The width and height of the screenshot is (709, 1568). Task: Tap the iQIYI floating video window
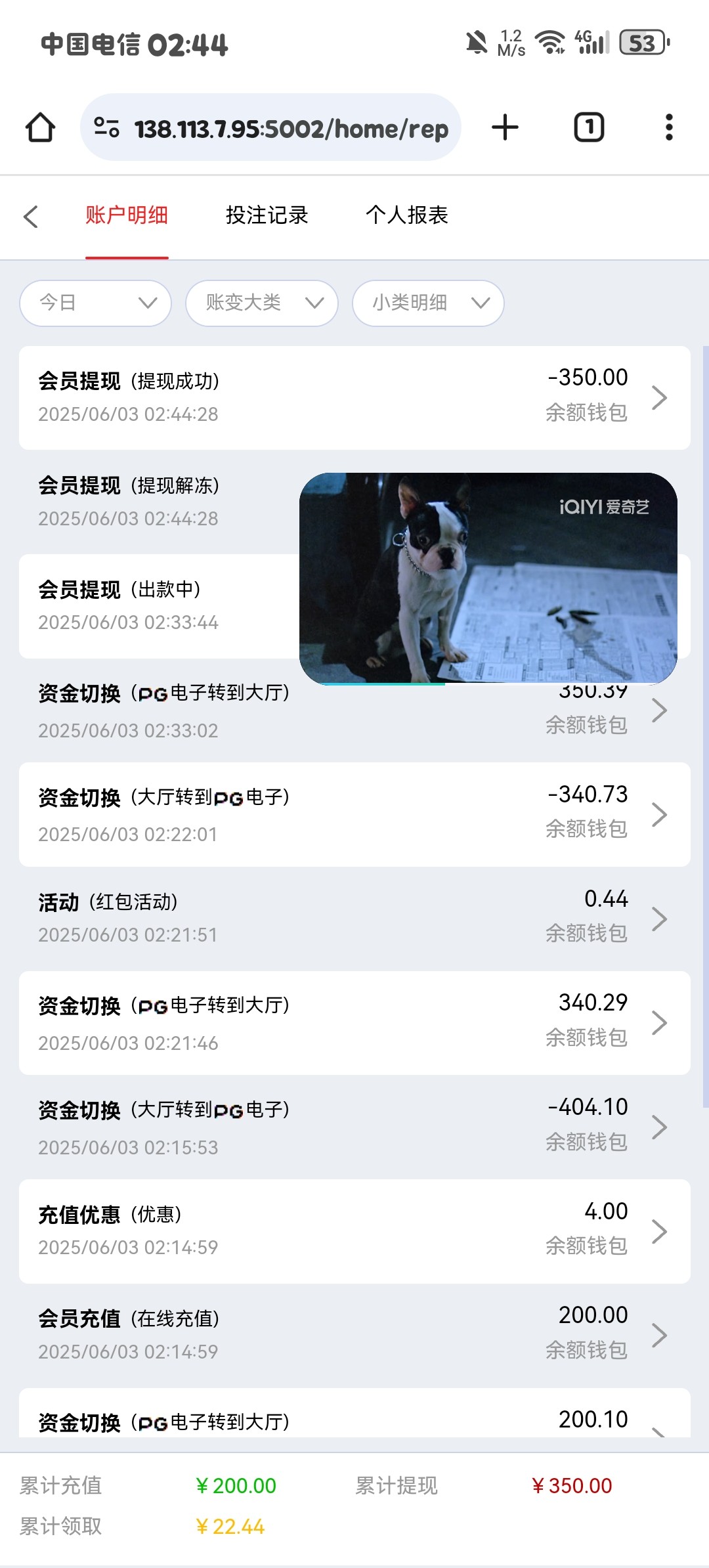[488, 578]
